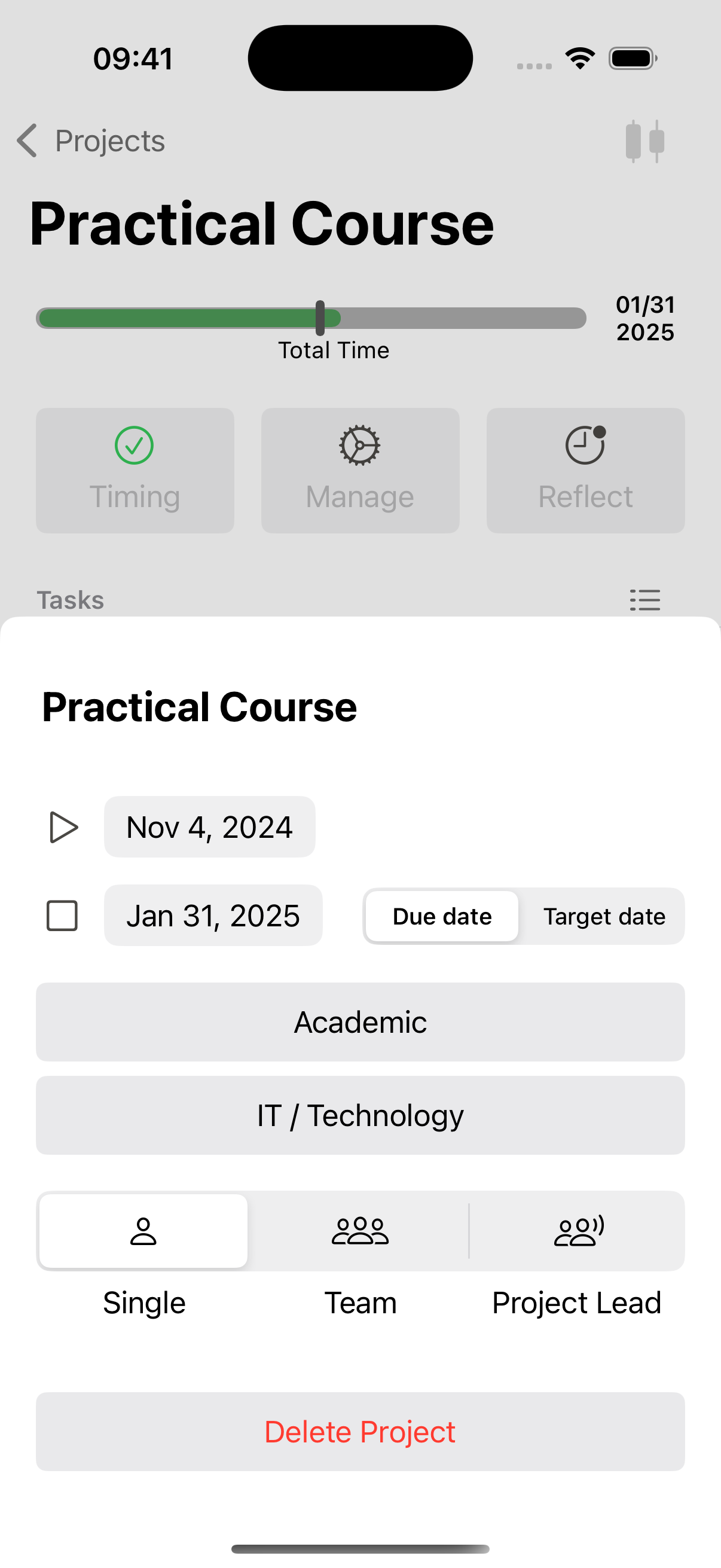This screenshot has width=721, height=1568.
Task: Open the Reflect card
Action: click(x=585, y=471)
